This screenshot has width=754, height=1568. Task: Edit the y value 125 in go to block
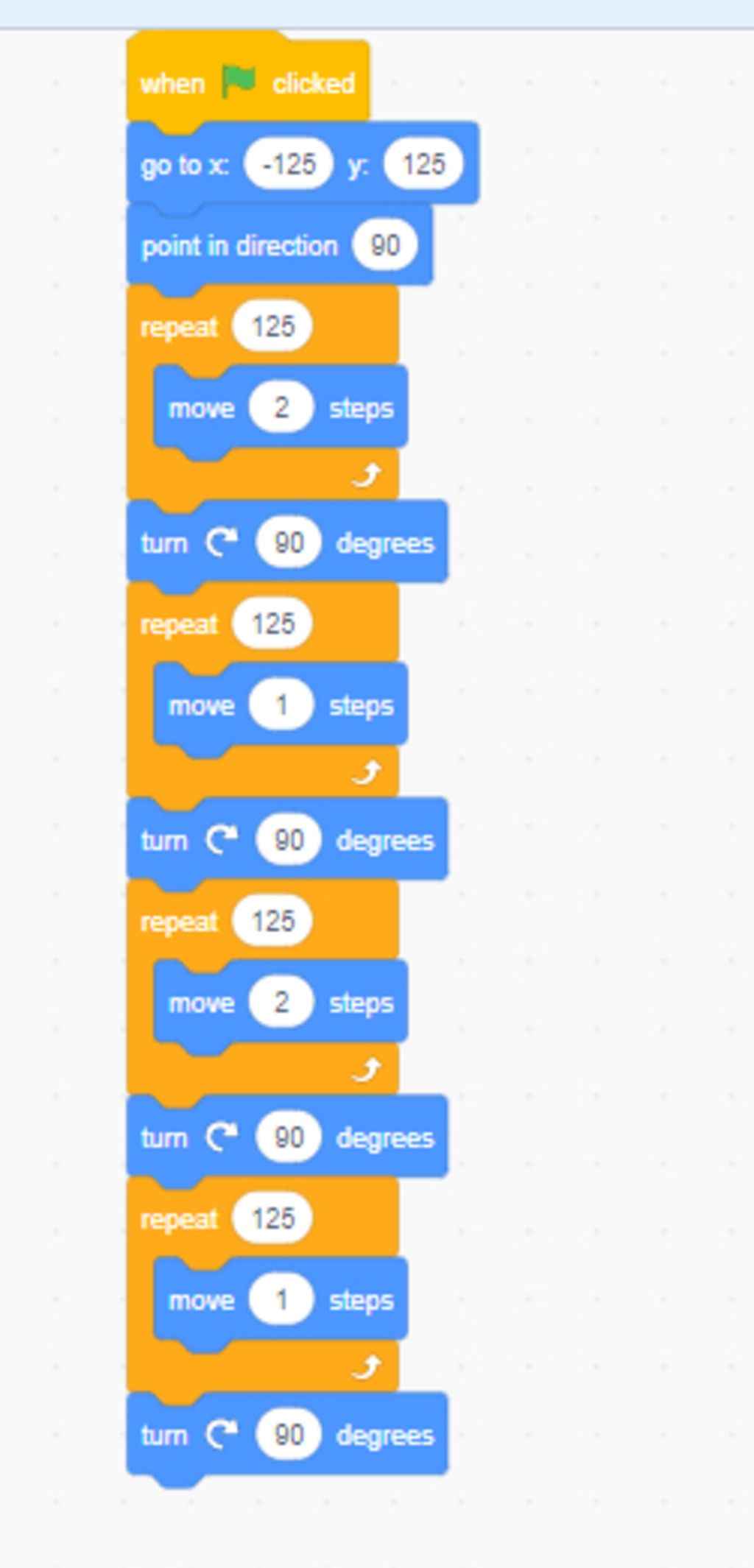tap(423, 163)
